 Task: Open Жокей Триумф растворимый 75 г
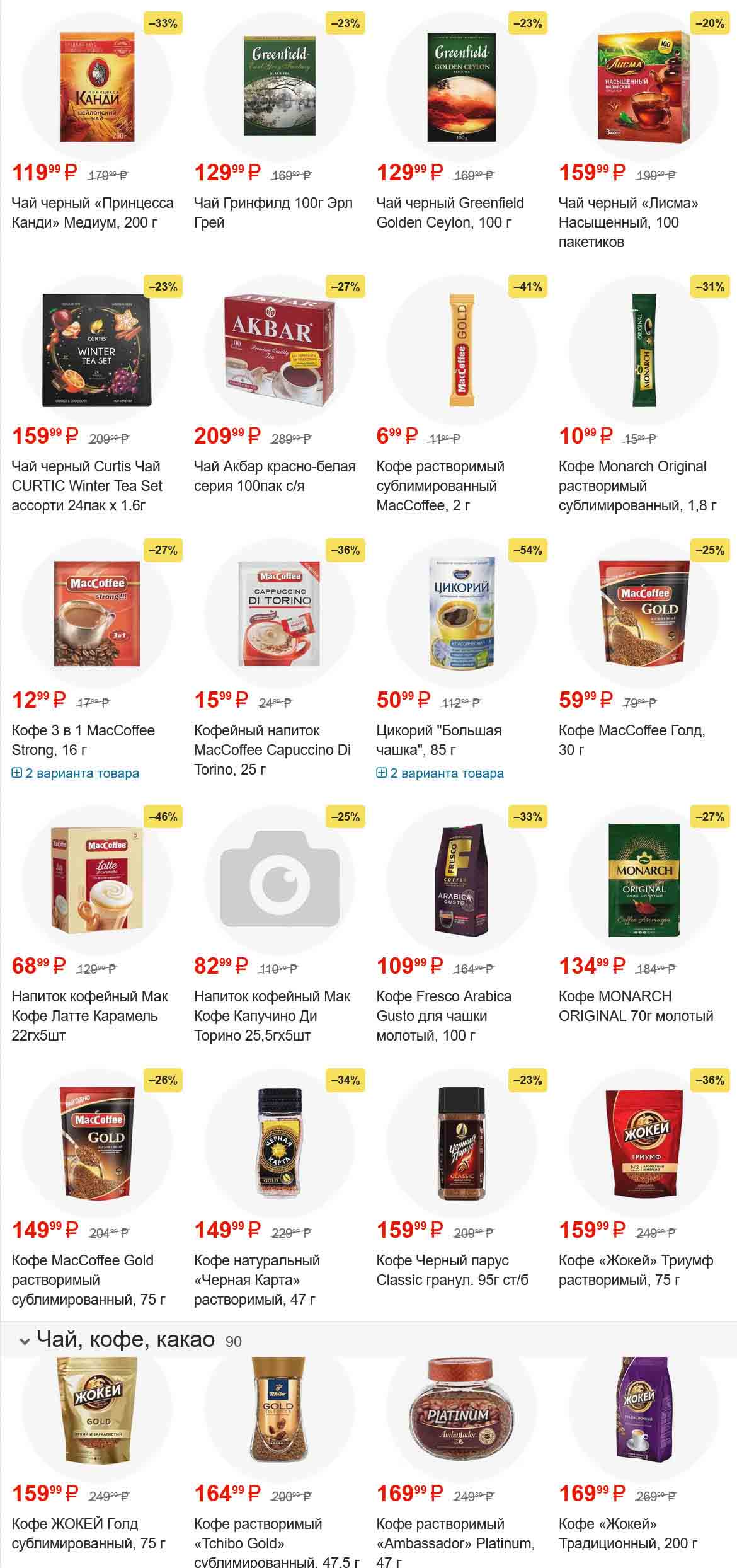[635, 1270]
